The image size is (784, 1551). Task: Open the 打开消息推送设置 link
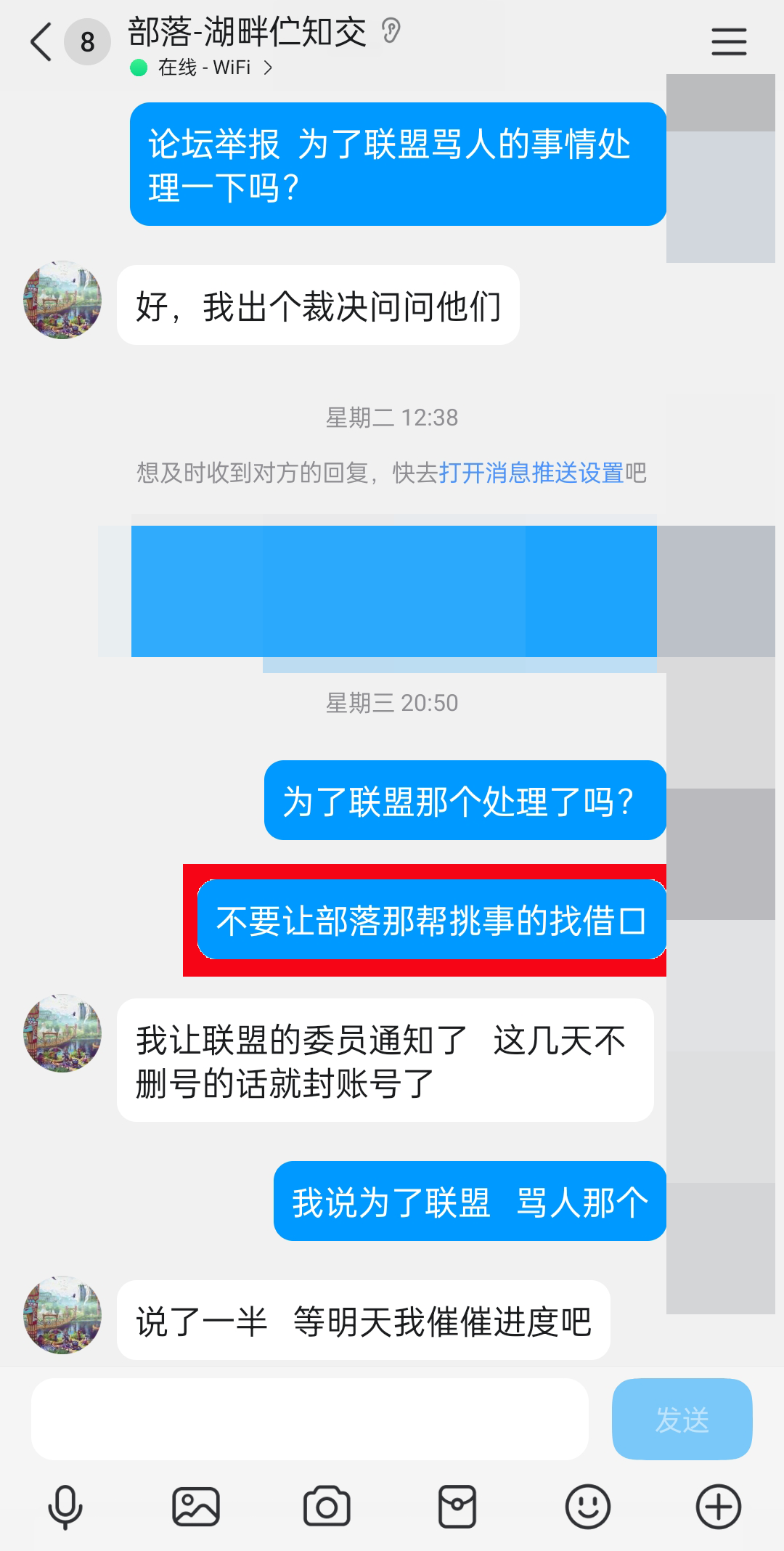click(x=531, y=473)
